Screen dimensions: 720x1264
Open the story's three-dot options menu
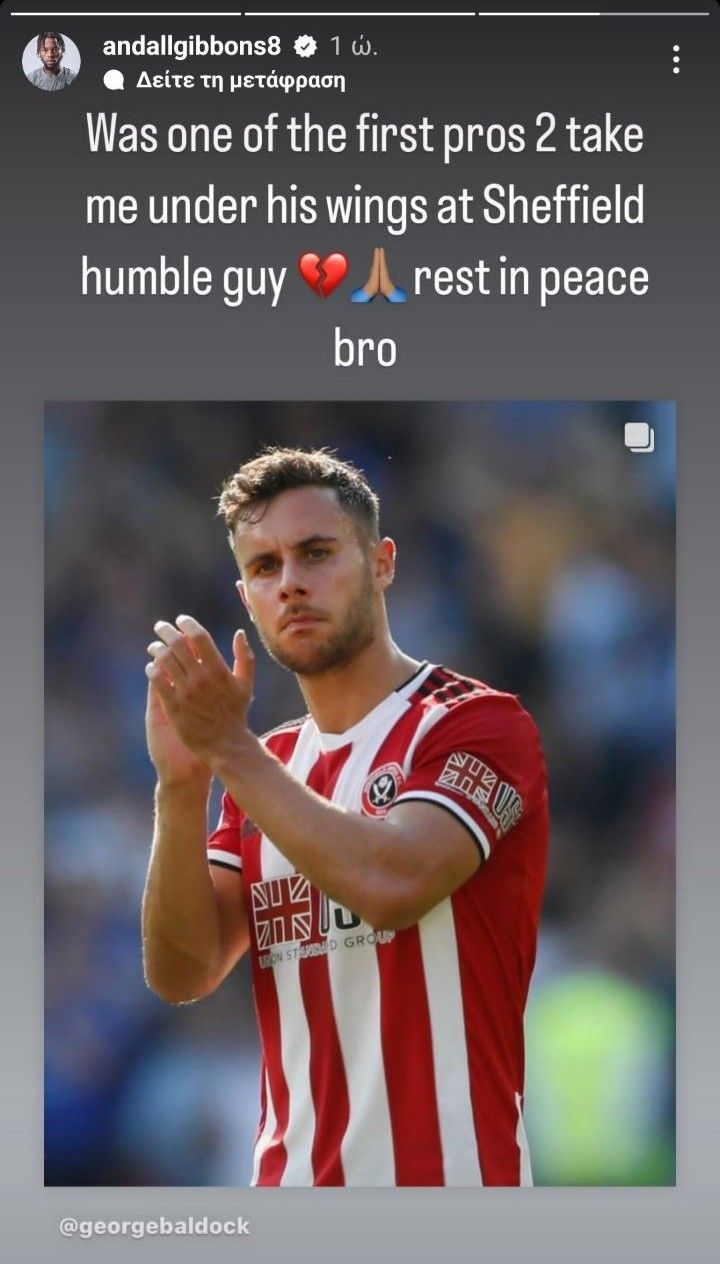676,60
